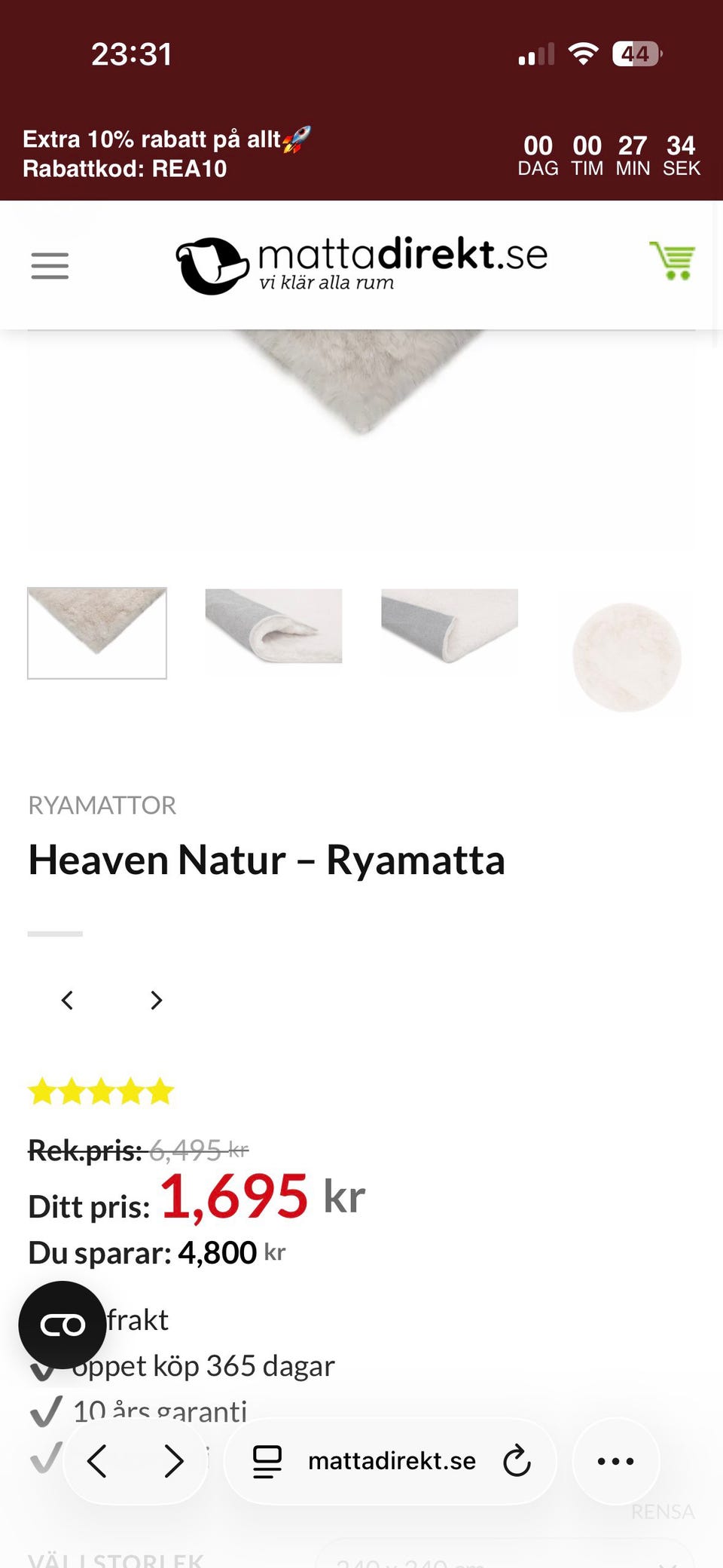This screenshot has width=723, height=1568.
Task: Open the page reader view icon
Action: (x=267, y=1462)
